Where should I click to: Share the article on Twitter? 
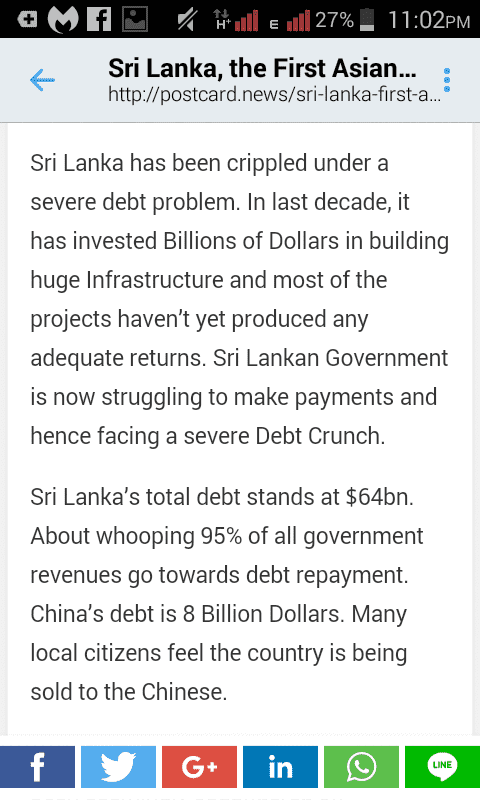tap(118, 767)
